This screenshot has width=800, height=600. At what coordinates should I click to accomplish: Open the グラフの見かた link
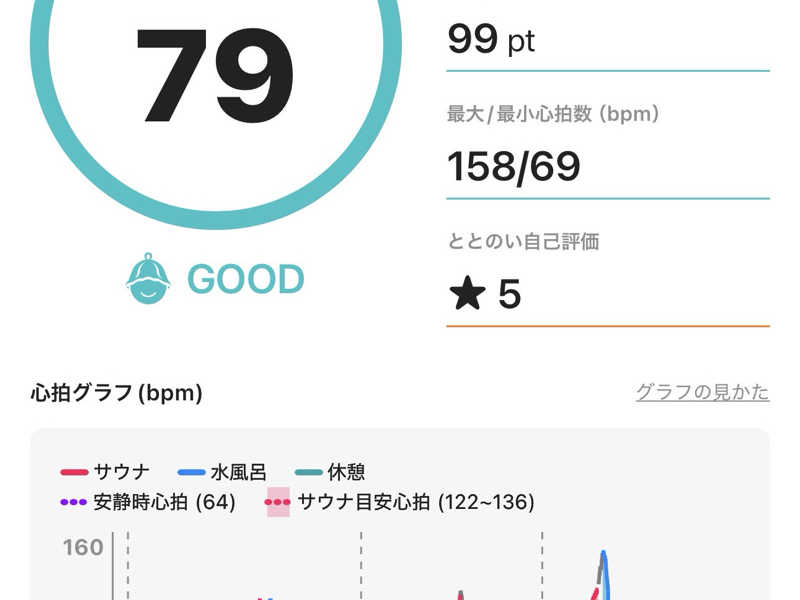[x=702, y=392]
